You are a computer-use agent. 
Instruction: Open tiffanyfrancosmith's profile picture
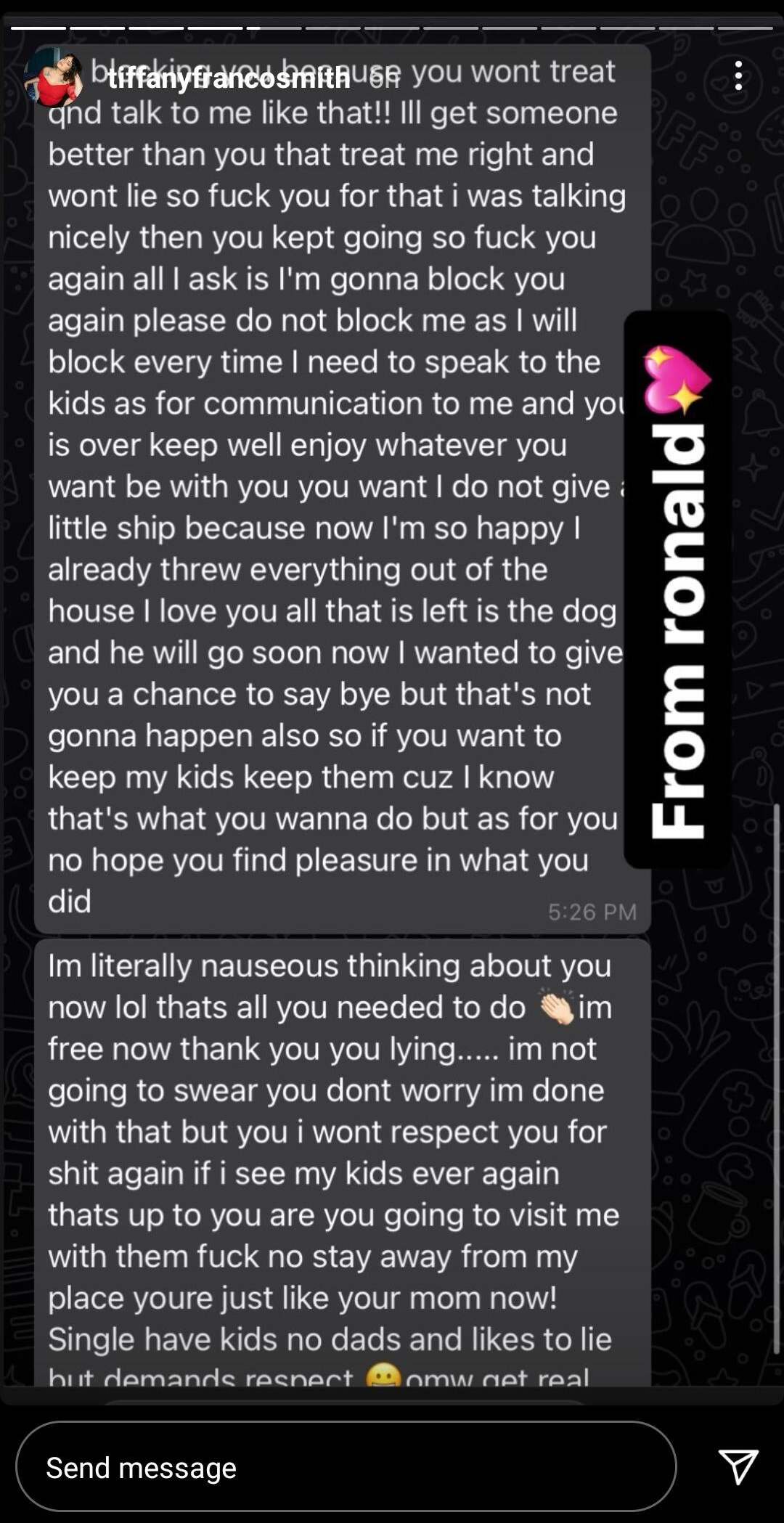(53, 77)
